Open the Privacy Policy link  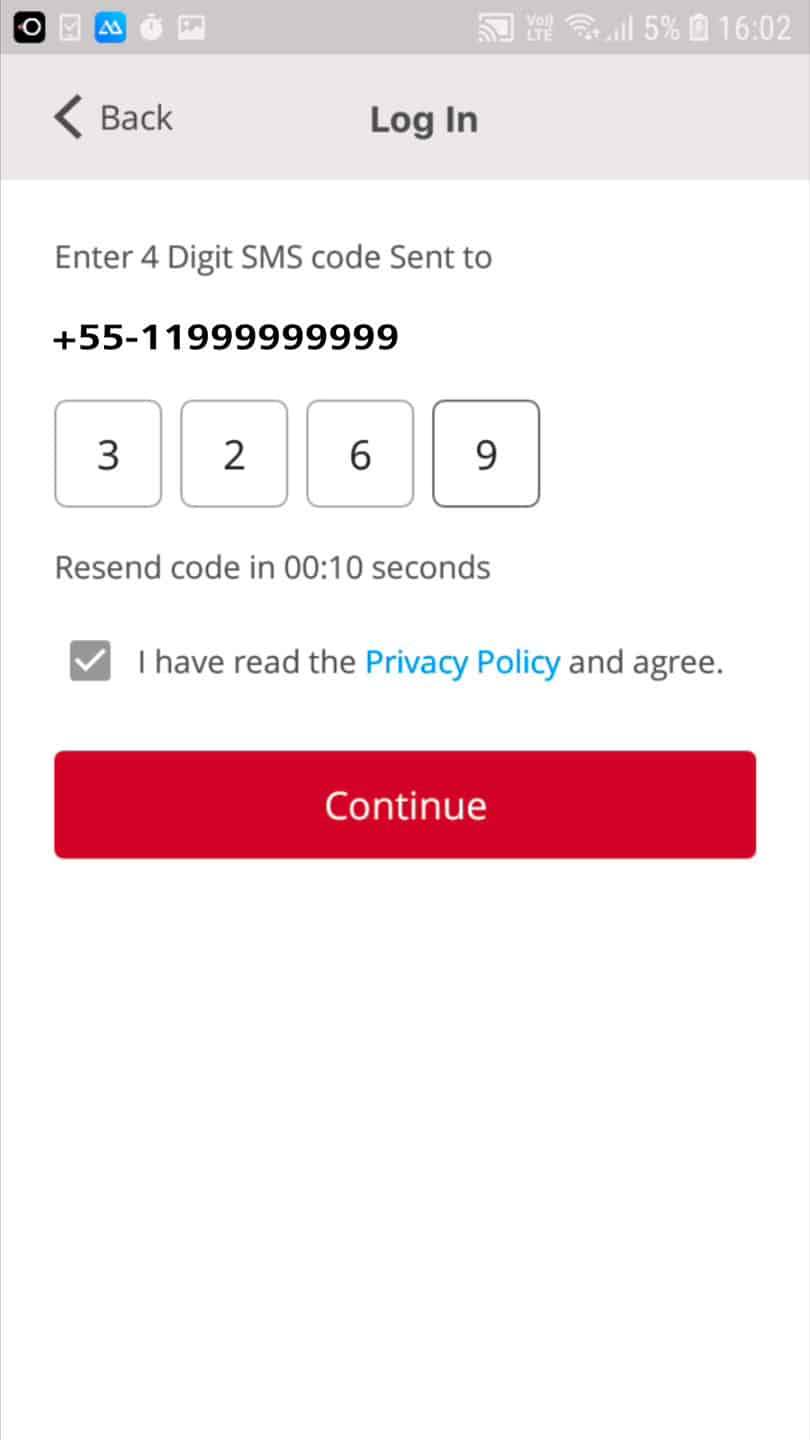[x=462, y=662]
